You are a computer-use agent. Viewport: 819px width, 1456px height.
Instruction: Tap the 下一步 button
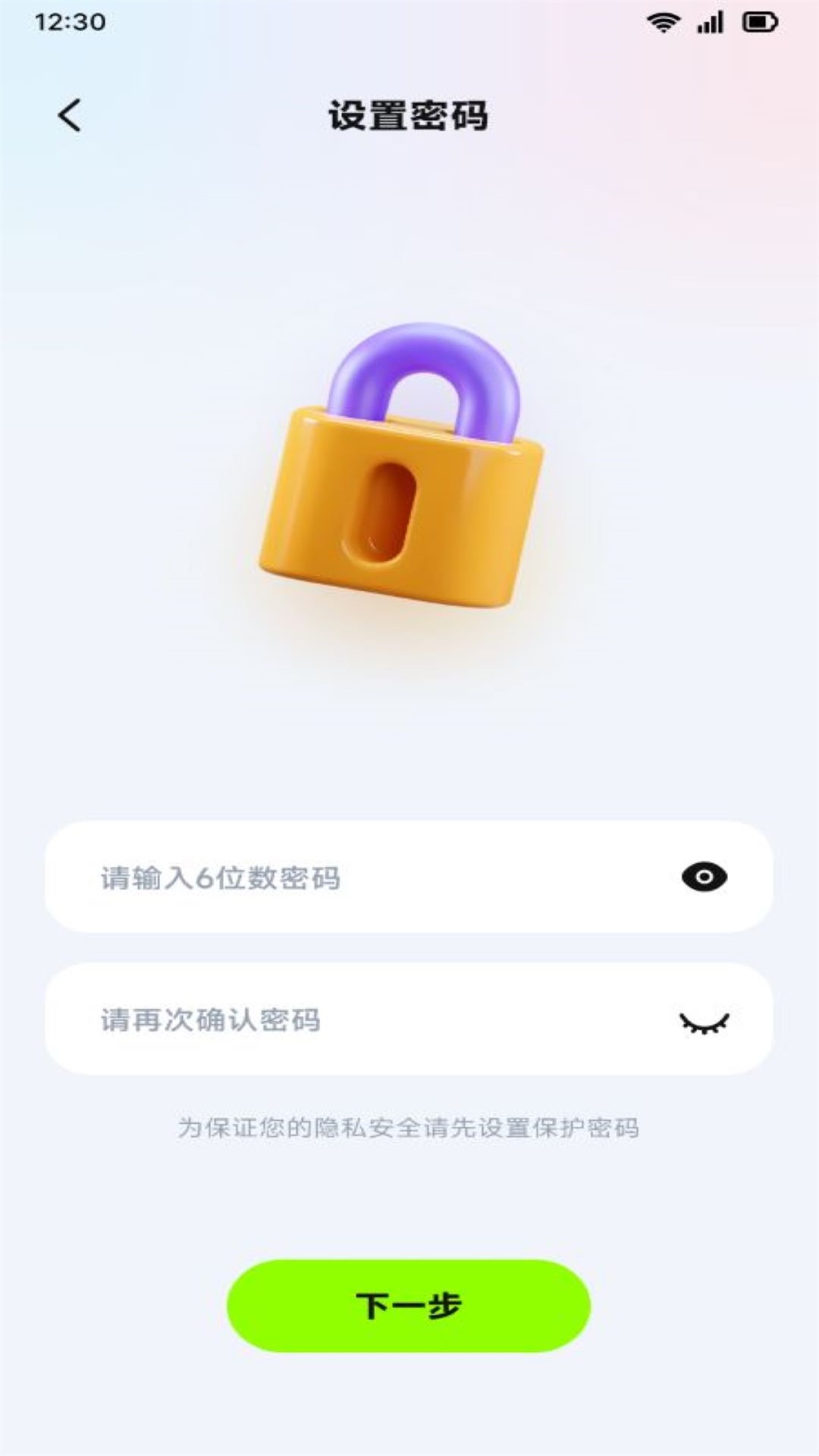click(409, 1306)
